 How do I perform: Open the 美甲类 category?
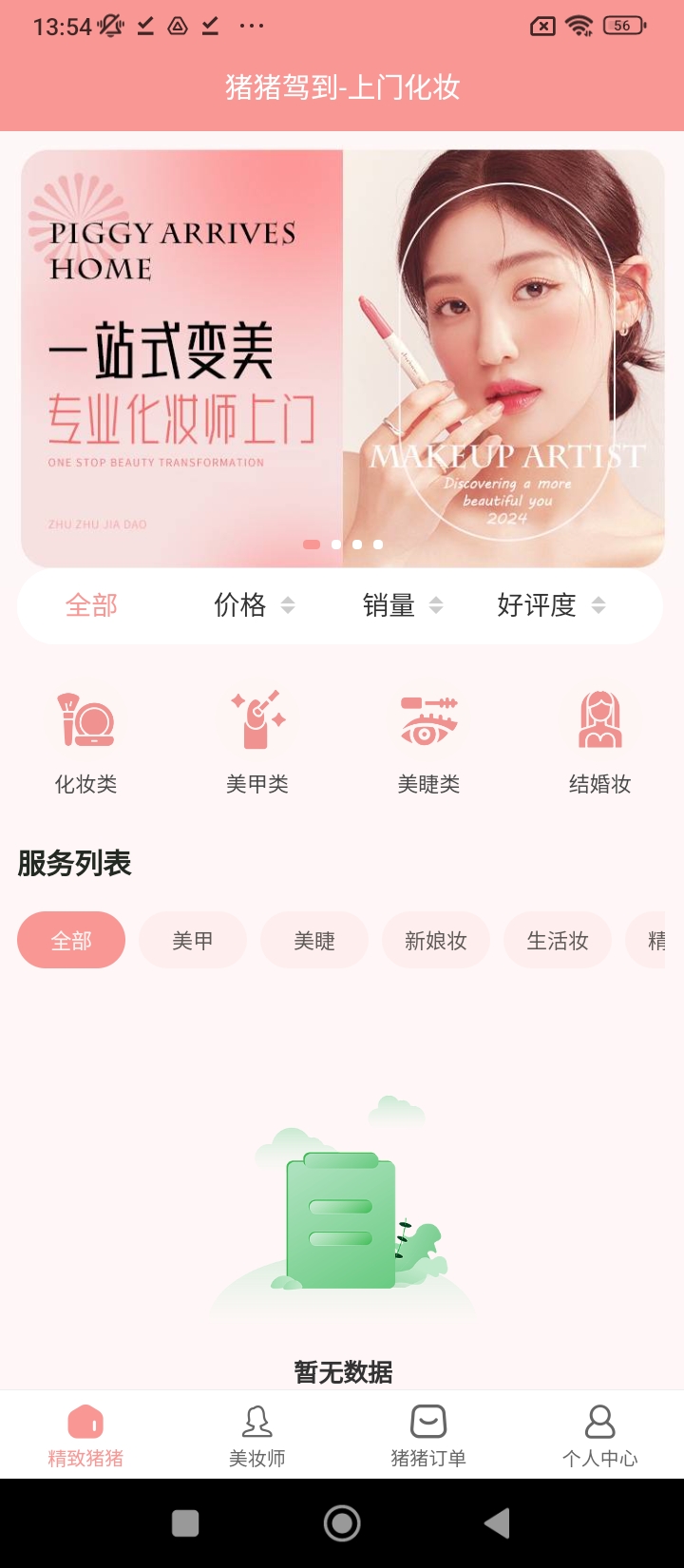pos(257,742)
